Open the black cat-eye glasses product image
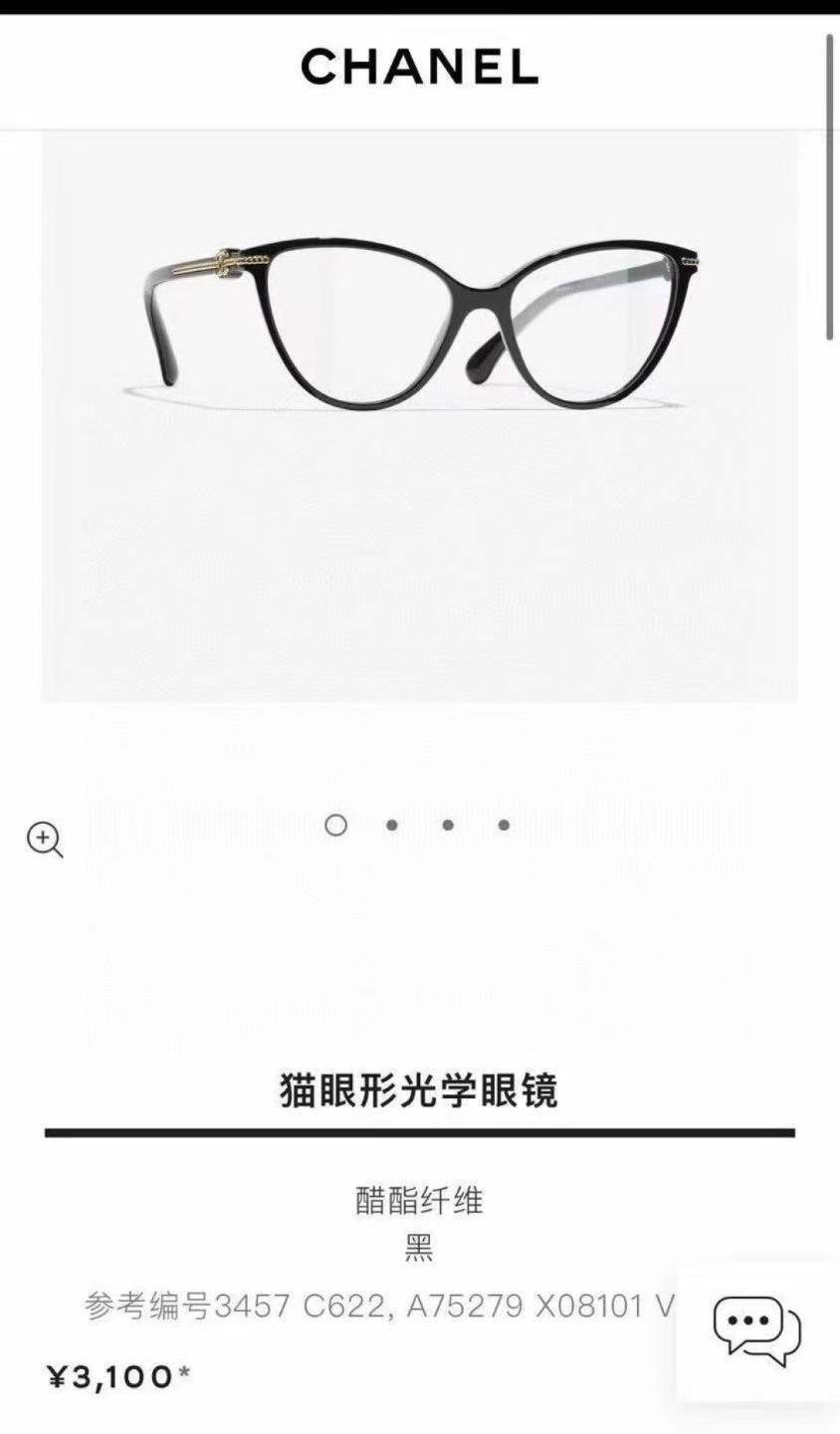This screenshot has width=840, height=1434. click(419, 324)
